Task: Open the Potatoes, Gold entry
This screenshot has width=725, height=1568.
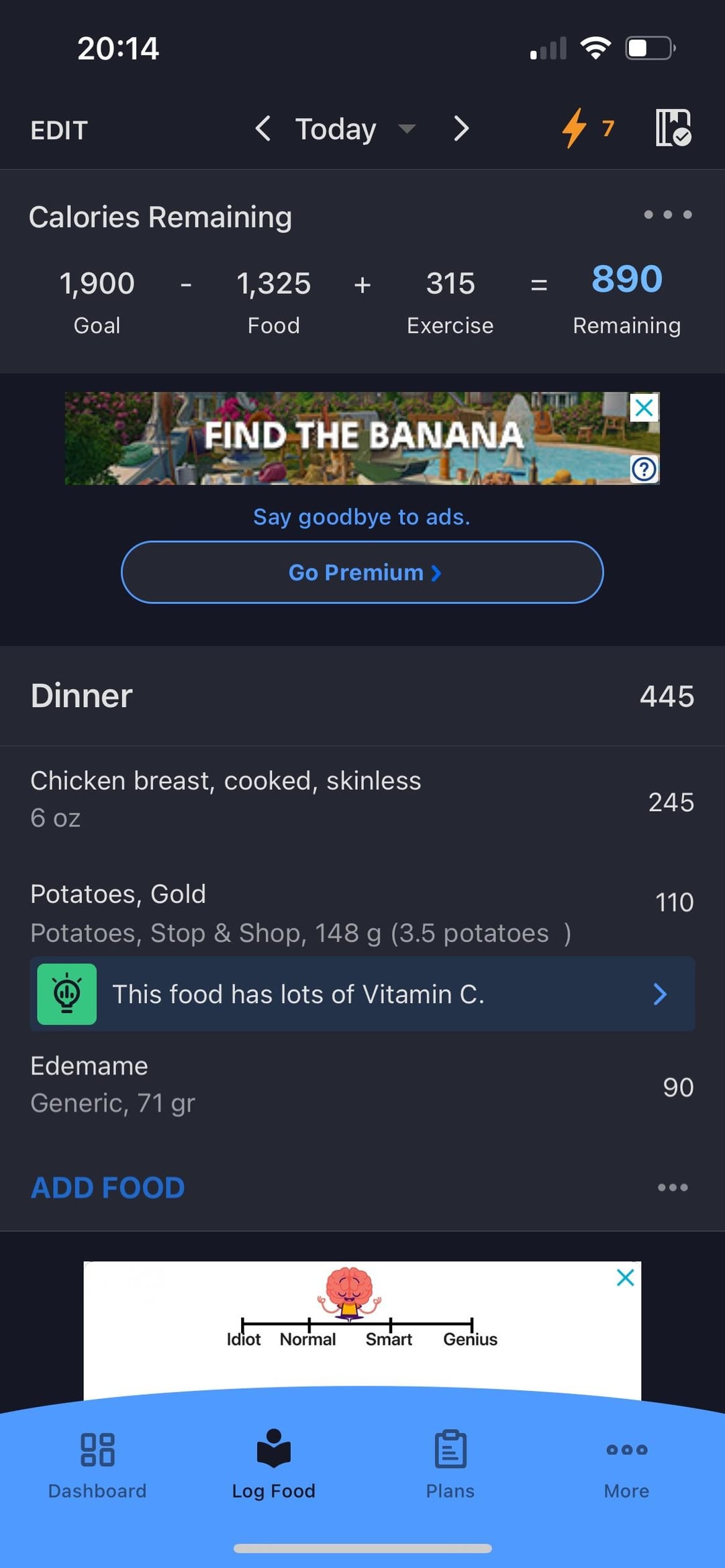Action: point(362,914)
